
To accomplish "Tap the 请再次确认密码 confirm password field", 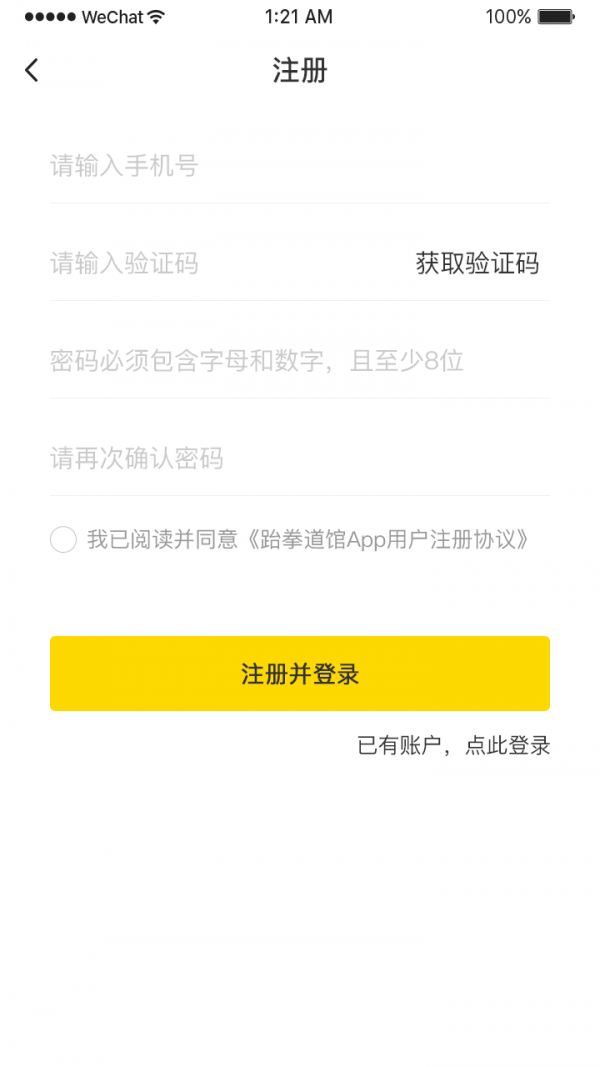I will [x=299, y=458].
